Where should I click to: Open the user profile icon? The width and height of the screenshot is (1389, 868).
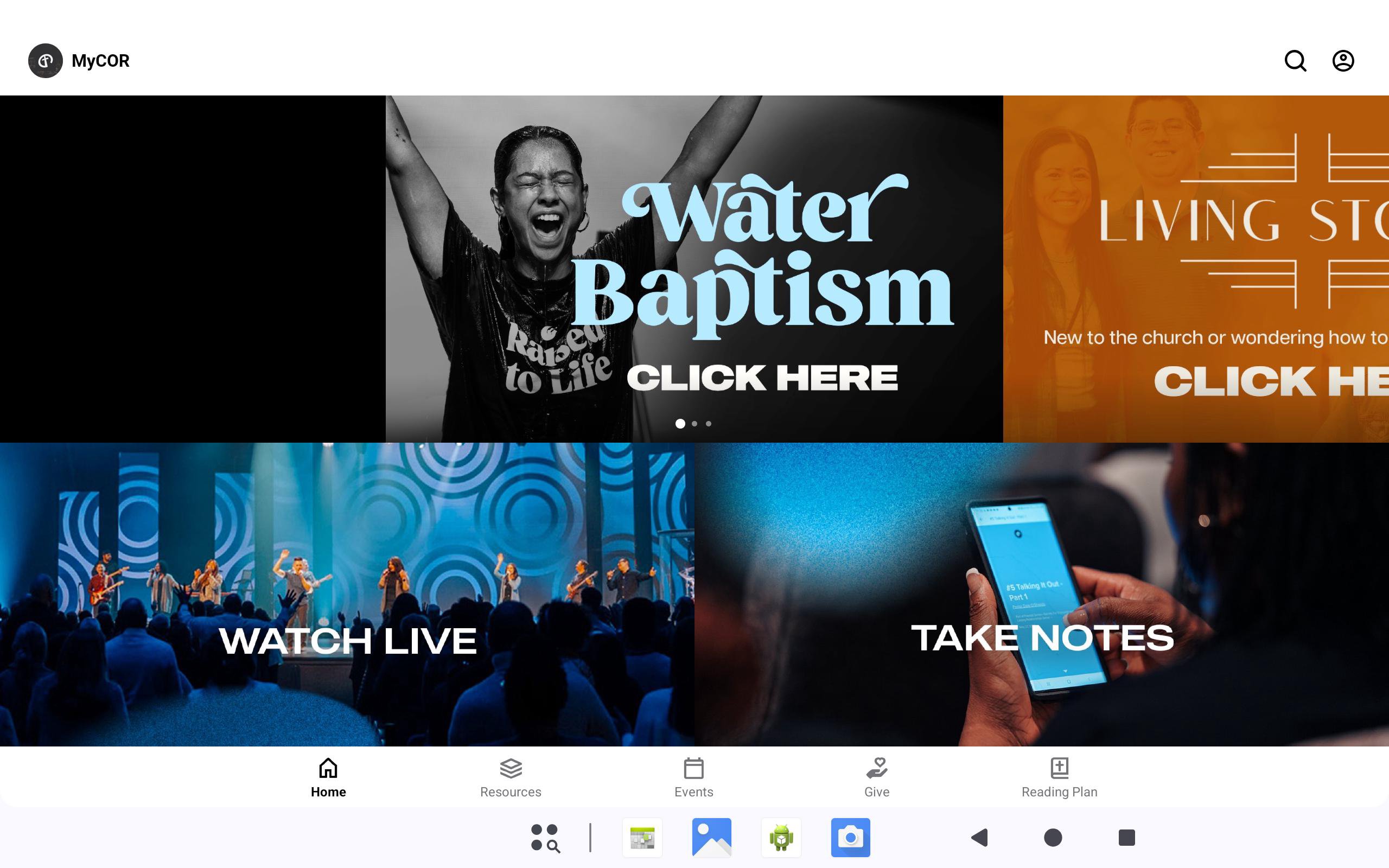pyautogui.click(x=1342, y=61)
